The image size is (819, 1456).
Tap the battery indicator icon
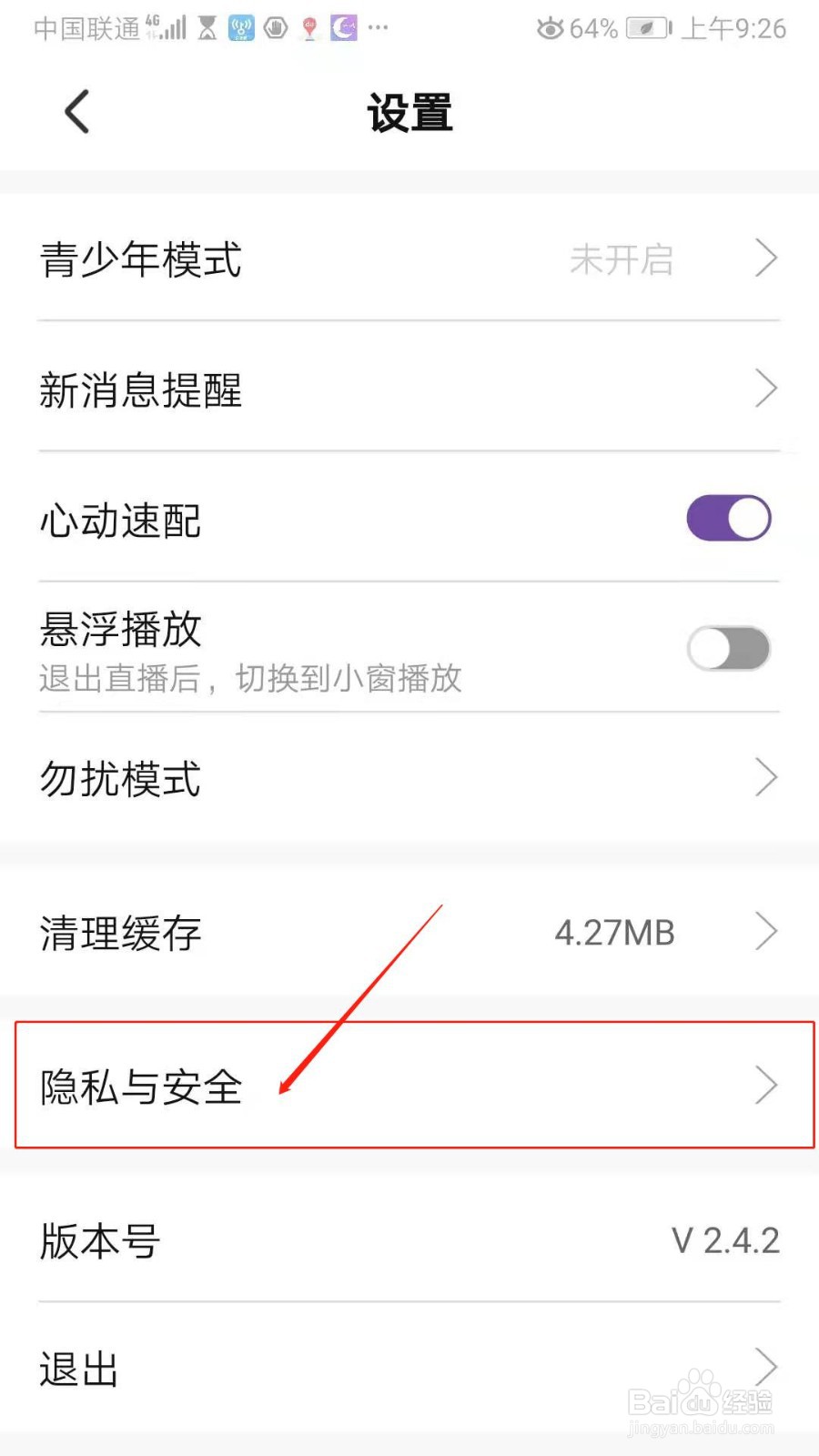tap(646, 29)
